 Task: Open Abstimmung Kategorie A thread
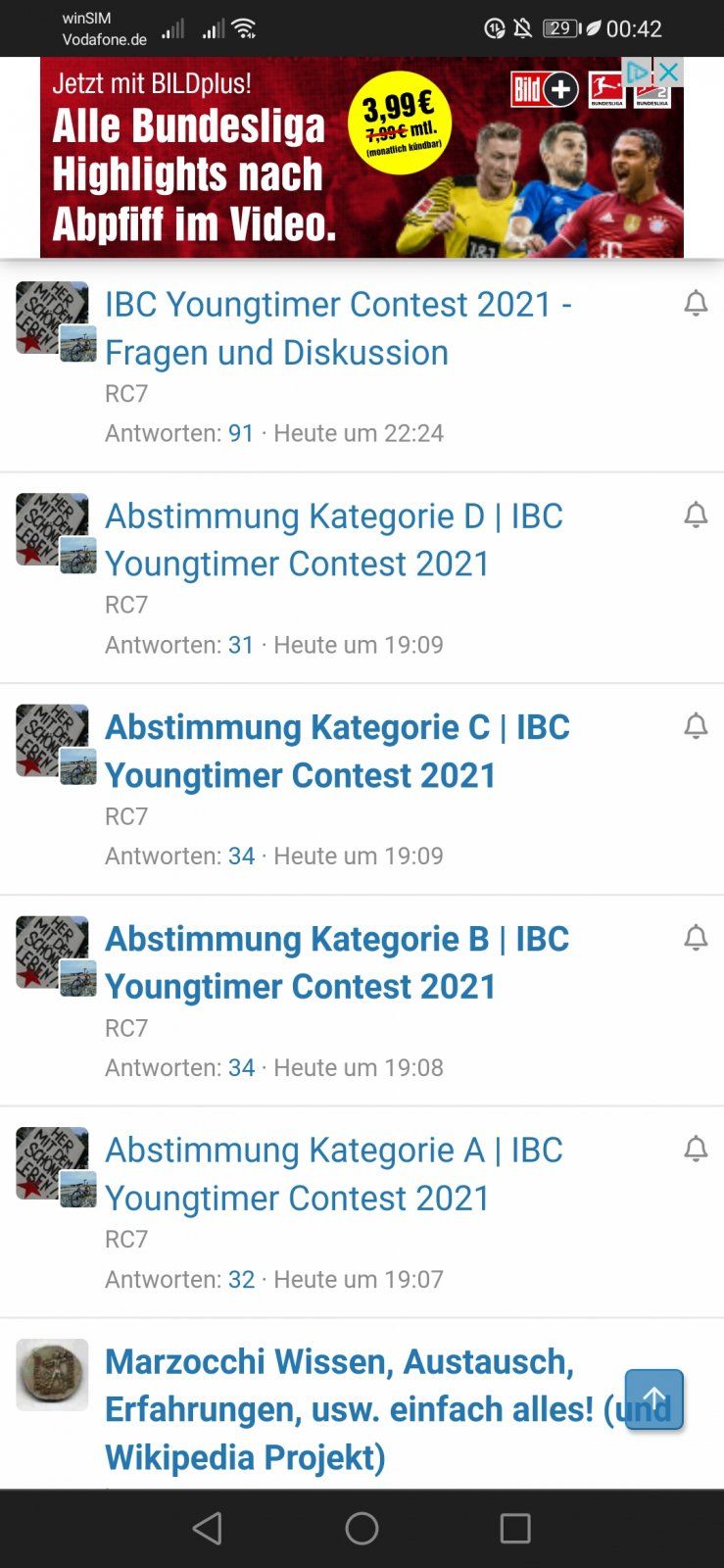point(333,1173)
